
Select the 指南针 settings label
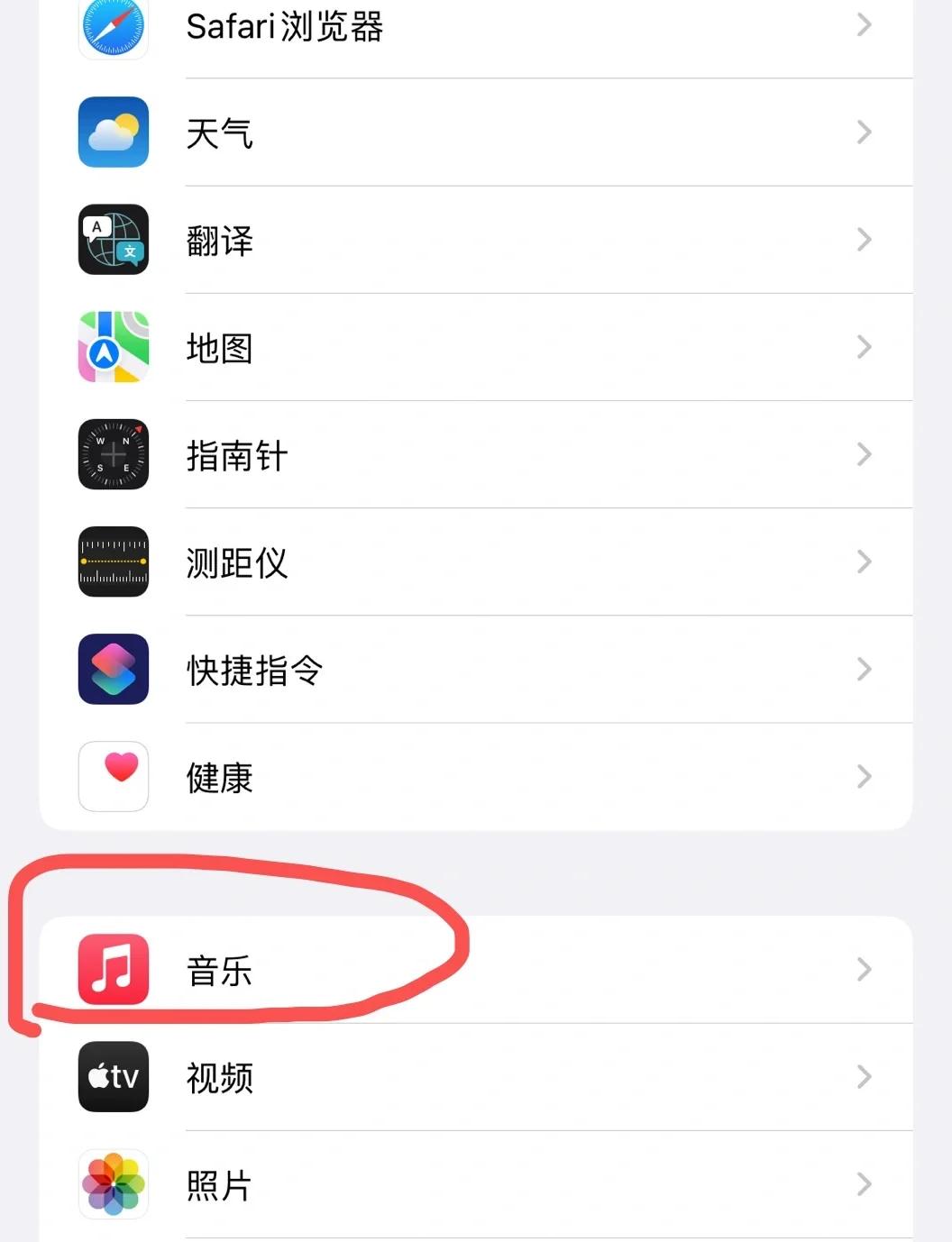(x=237, y=455)
